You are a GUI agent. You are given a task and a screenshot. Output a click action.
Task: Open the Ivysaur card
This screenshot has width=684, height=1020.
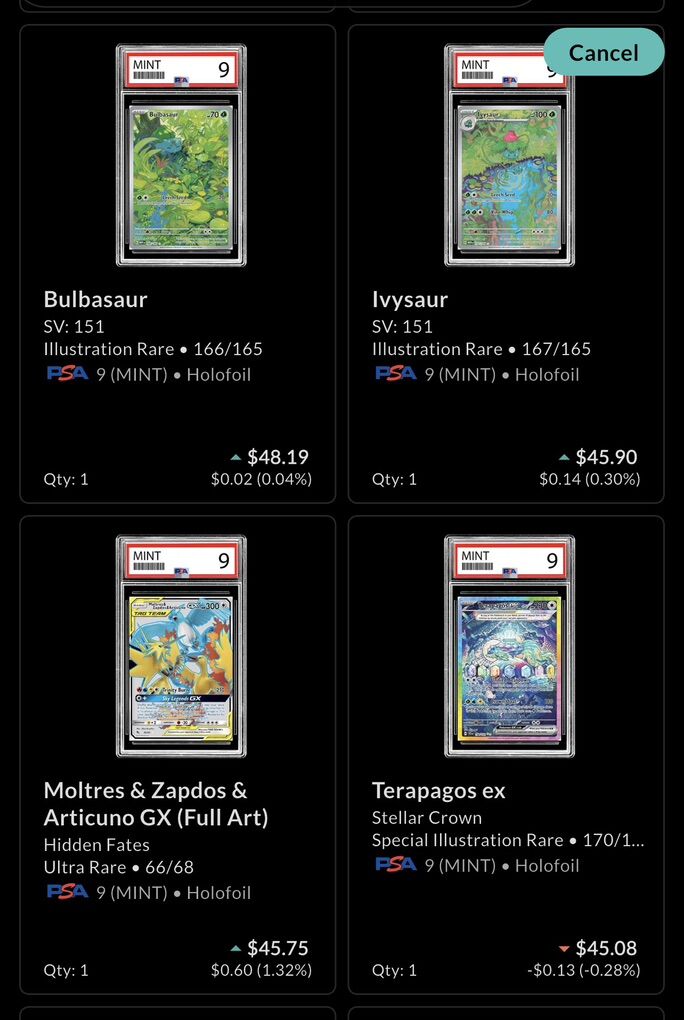click(x=506, y=264)
